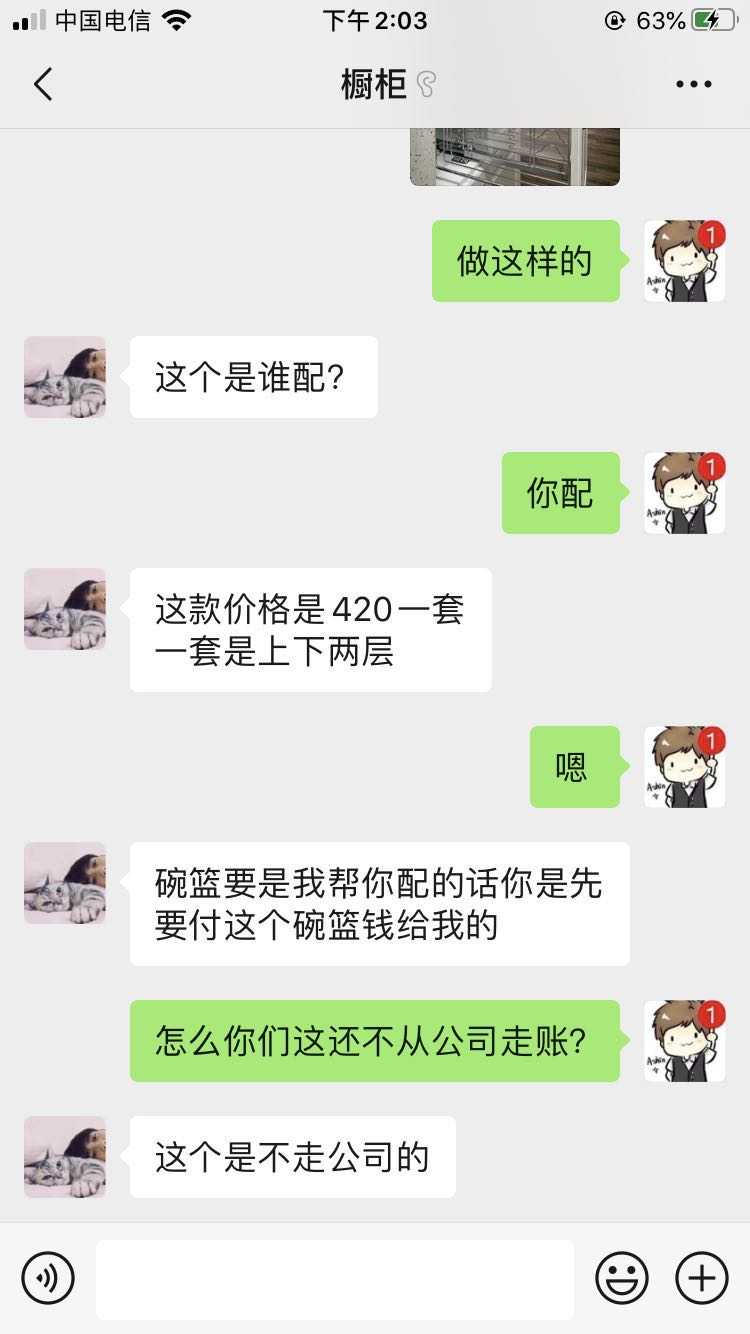Switch to voice message input
This screenshot has height=1334, width=750.
pyautogui.click(x=48, y=1278)
